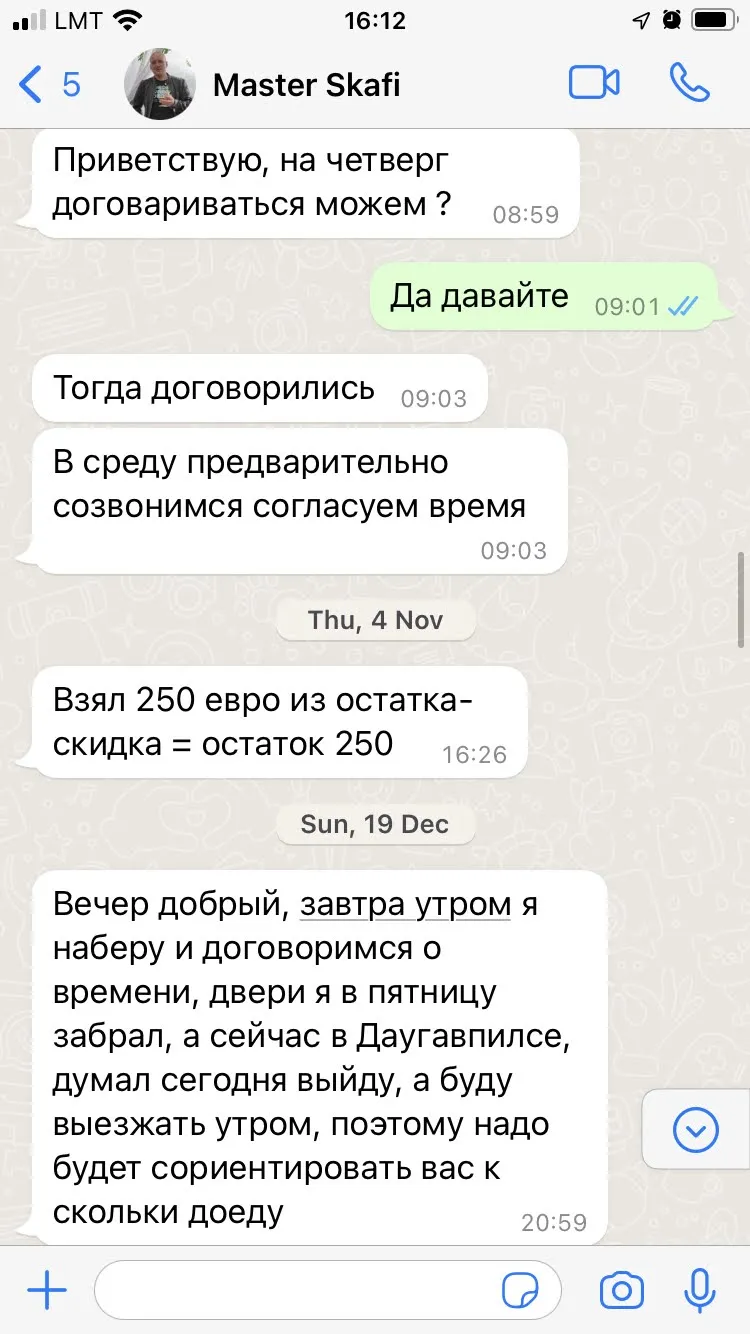Open the sticker picker in message field
Viewport: 750px width, 1334px height.
coord(520,1291)
